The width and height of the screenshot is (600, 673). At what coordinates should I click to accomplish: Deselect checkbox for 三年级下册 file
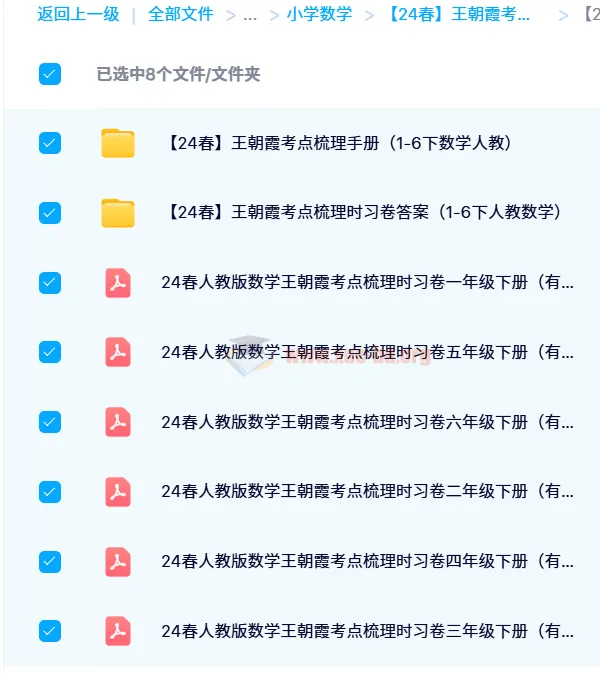50,631
